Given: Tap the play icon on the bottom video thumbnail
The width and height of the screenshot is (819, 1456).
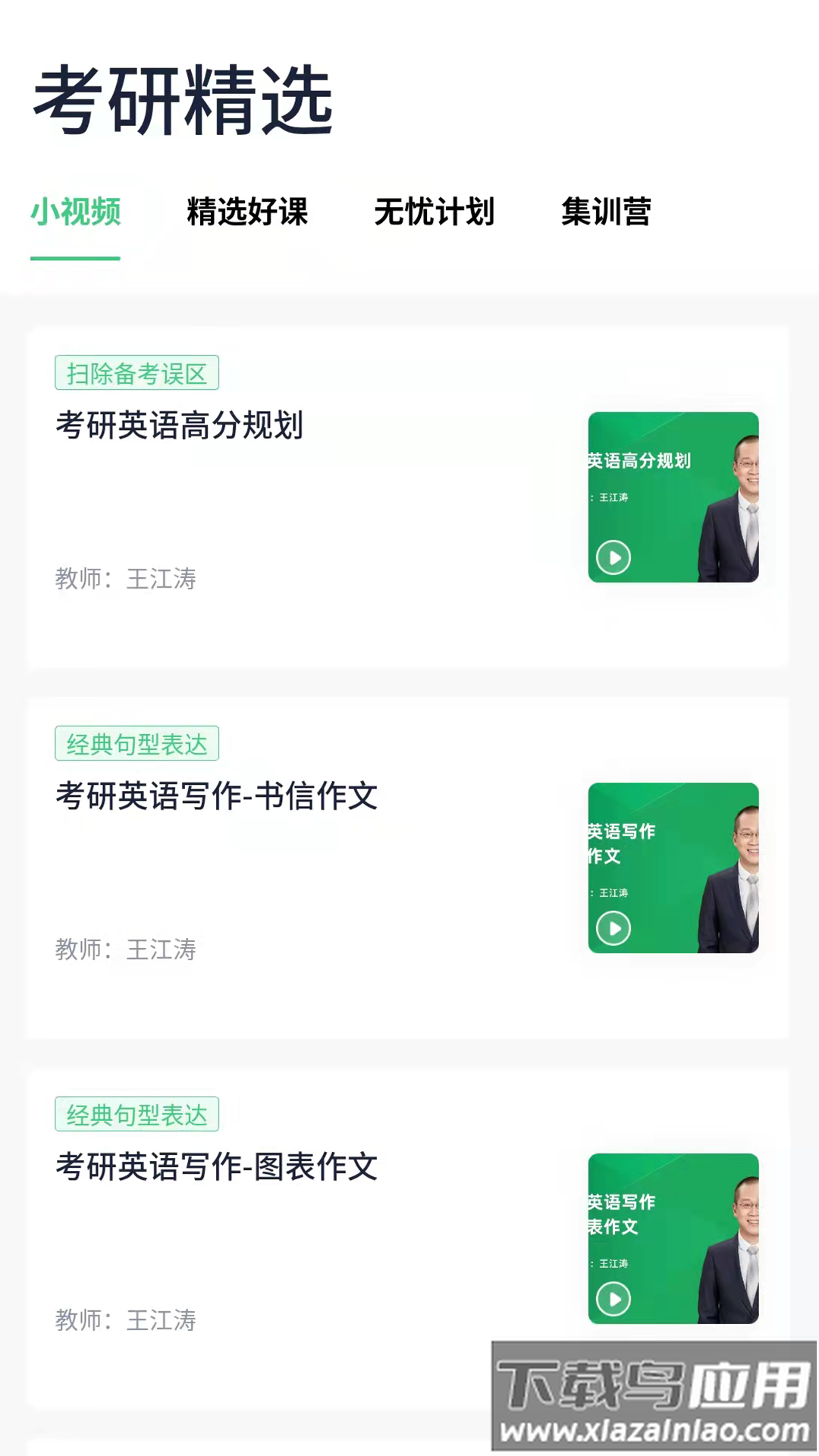Looking at the screenshot, I should pyautogui.click(x=612, y=1298).
